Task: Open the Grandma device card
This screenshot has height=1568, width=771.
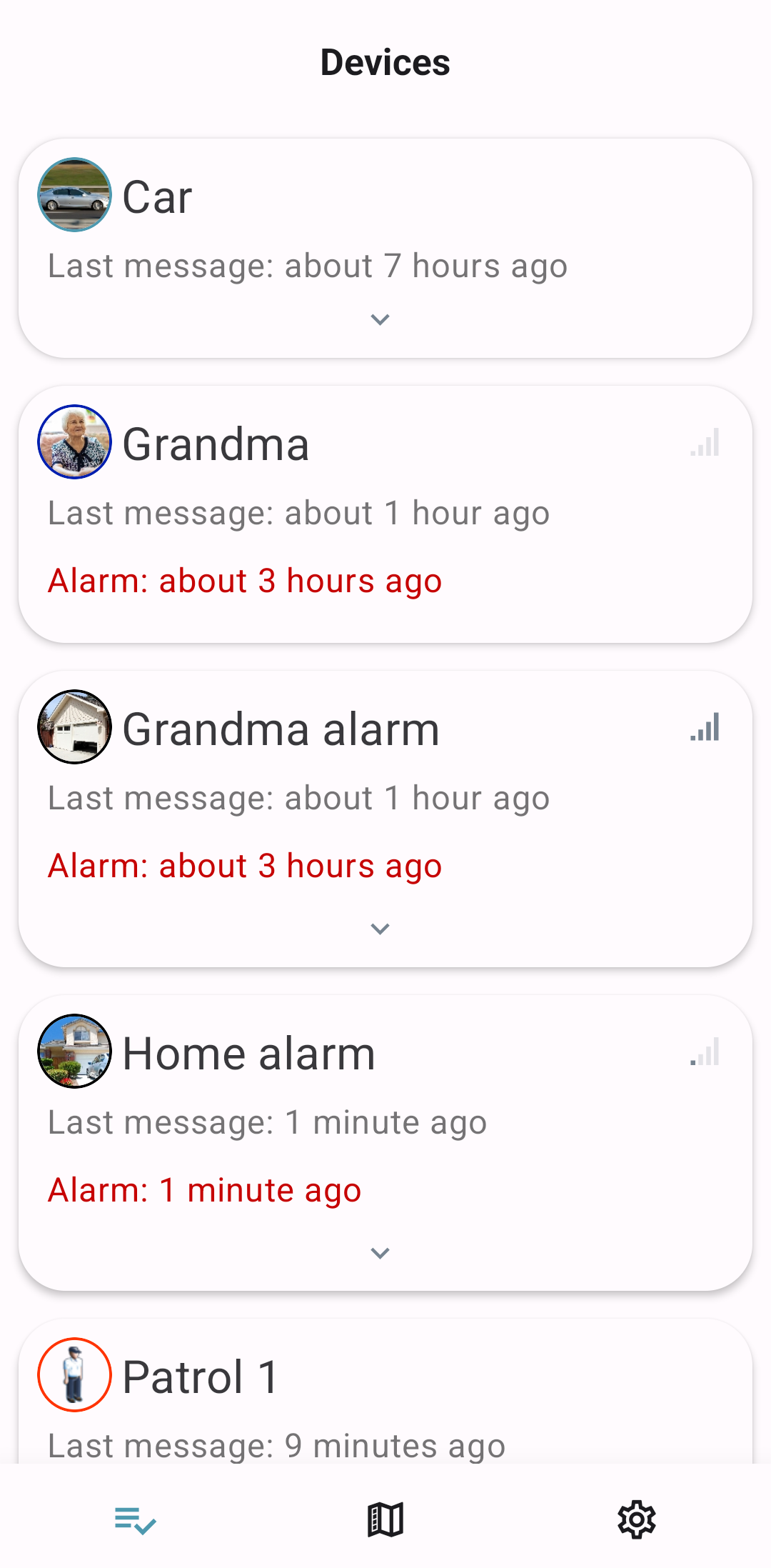Action: tap(385, 514)
